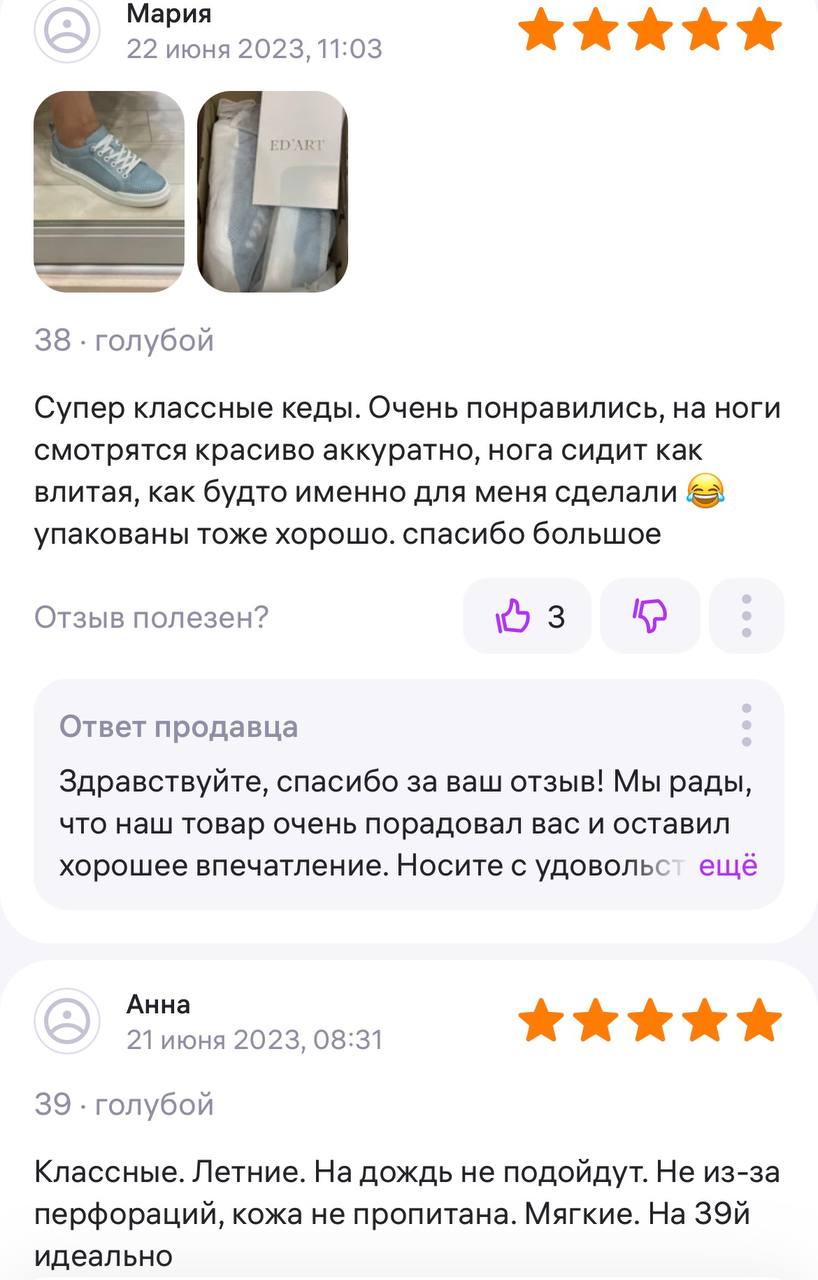Mark Maria's review as helpful
The height and width of the screenshot is (1280, 818).
pyautogui.click(x=527, y=616)
